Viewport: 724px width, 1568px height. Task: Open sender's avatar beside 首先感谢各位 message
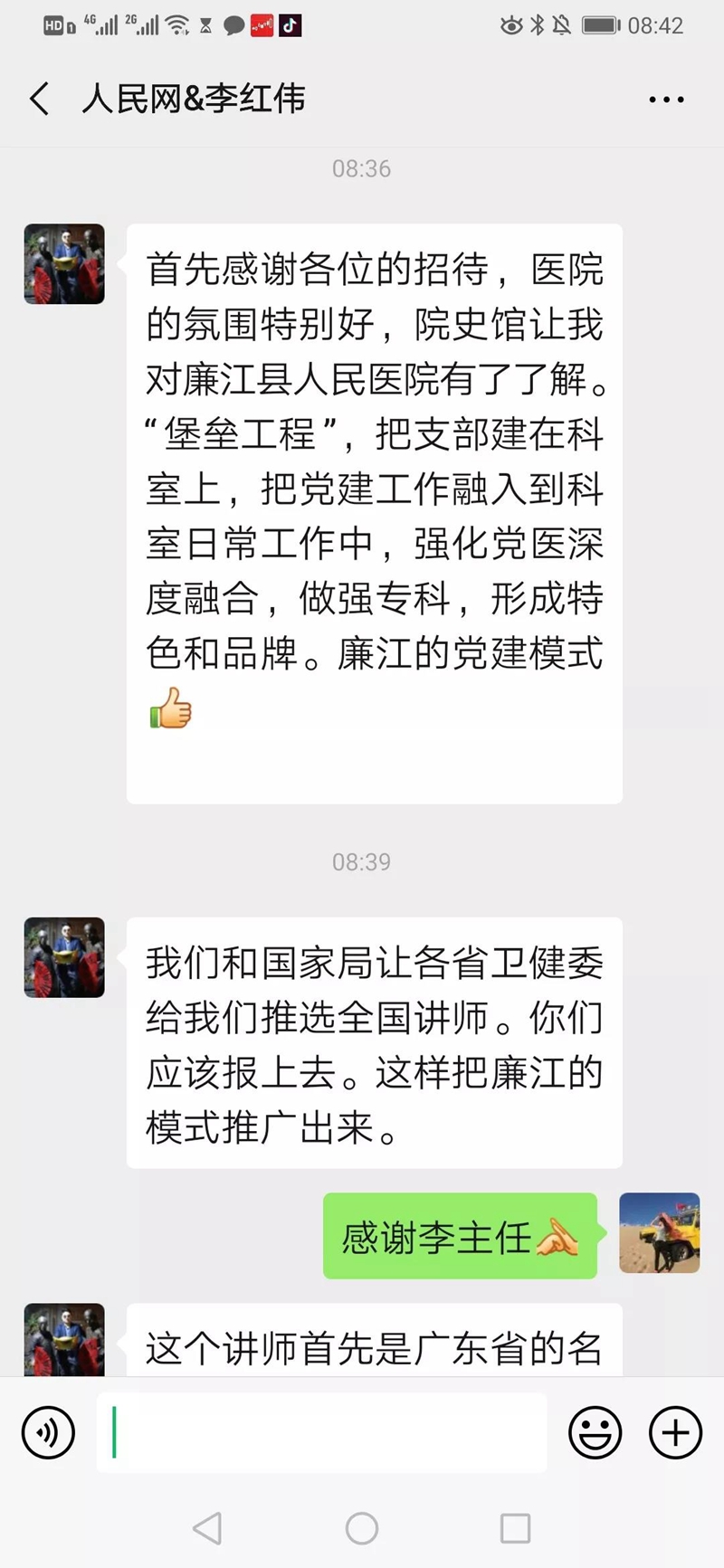point(64,264)
